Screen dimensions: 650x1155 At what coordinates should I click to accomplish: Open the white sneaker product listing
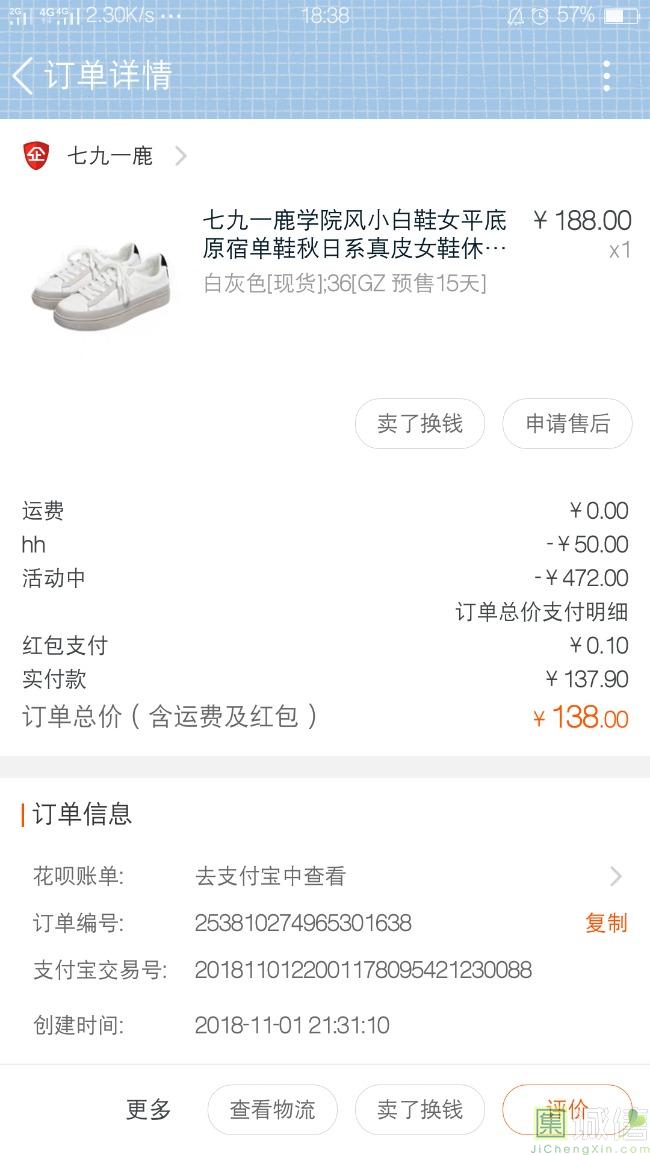pyautogui.click(x=354, y=234)
